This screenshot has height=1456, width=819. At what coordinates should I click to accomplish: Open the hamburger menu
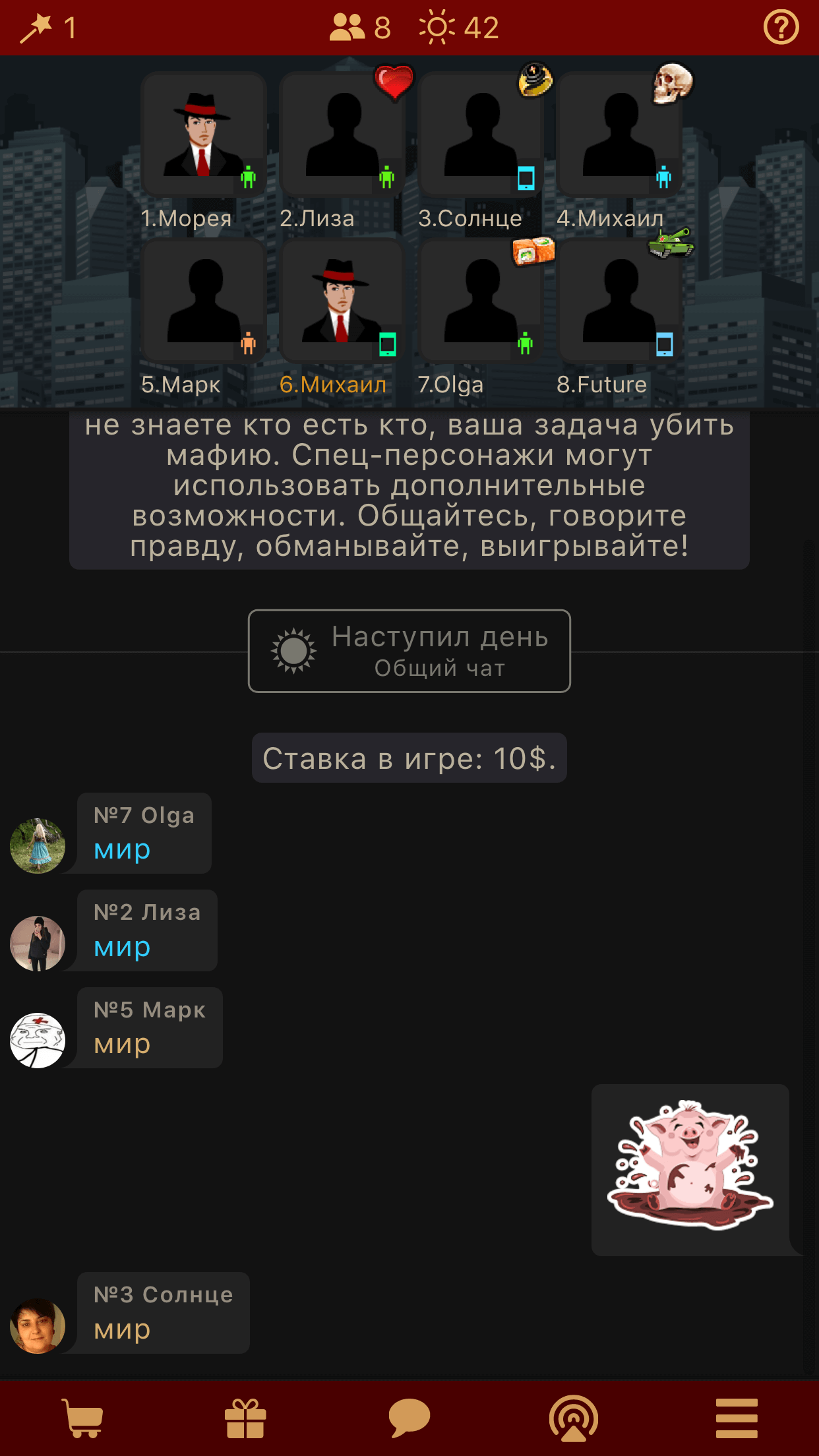coord(737,1418)
